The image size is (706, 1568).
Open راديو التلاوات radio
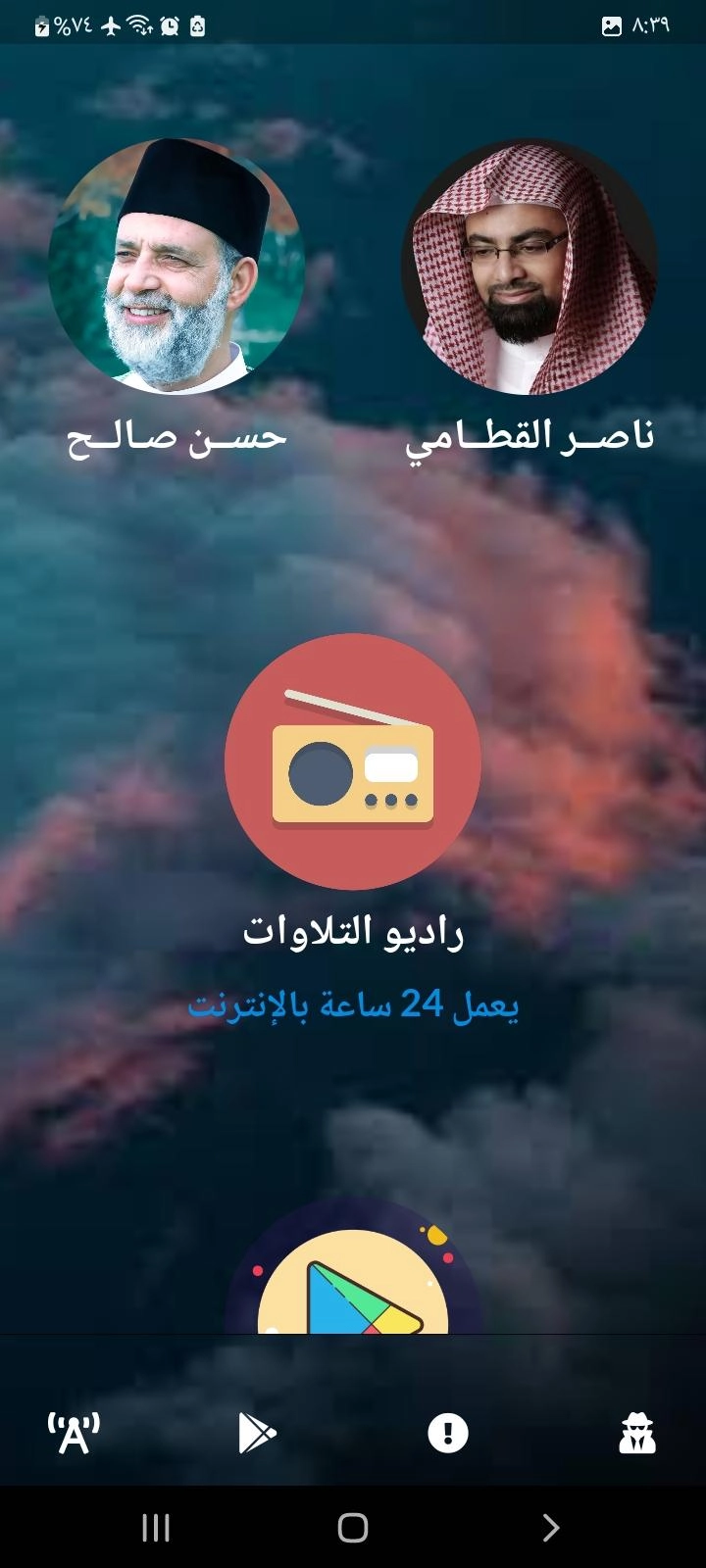[353, 761]
